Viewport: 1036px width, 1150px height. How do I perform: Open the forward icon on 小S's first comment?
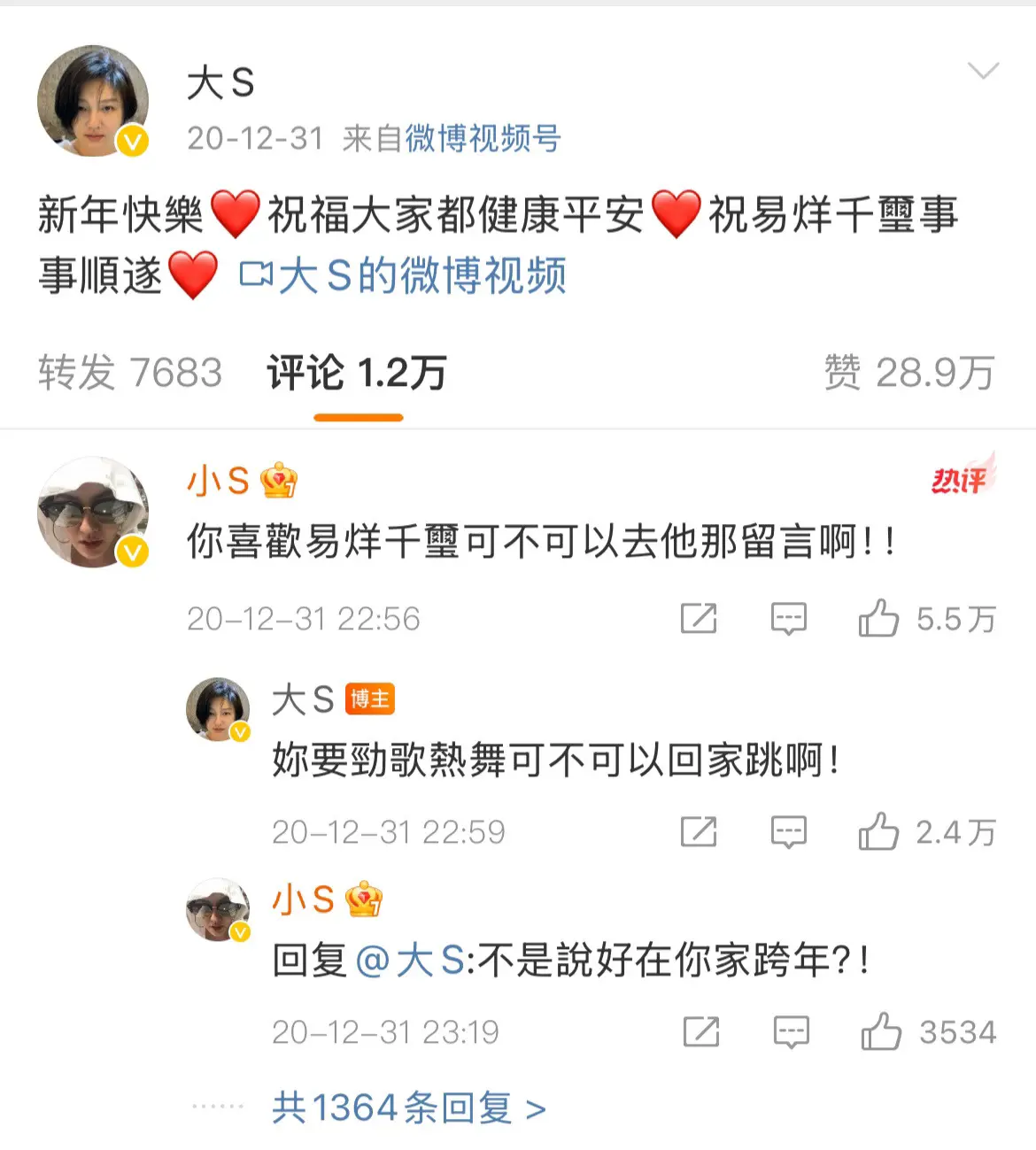tap(700, 620)
